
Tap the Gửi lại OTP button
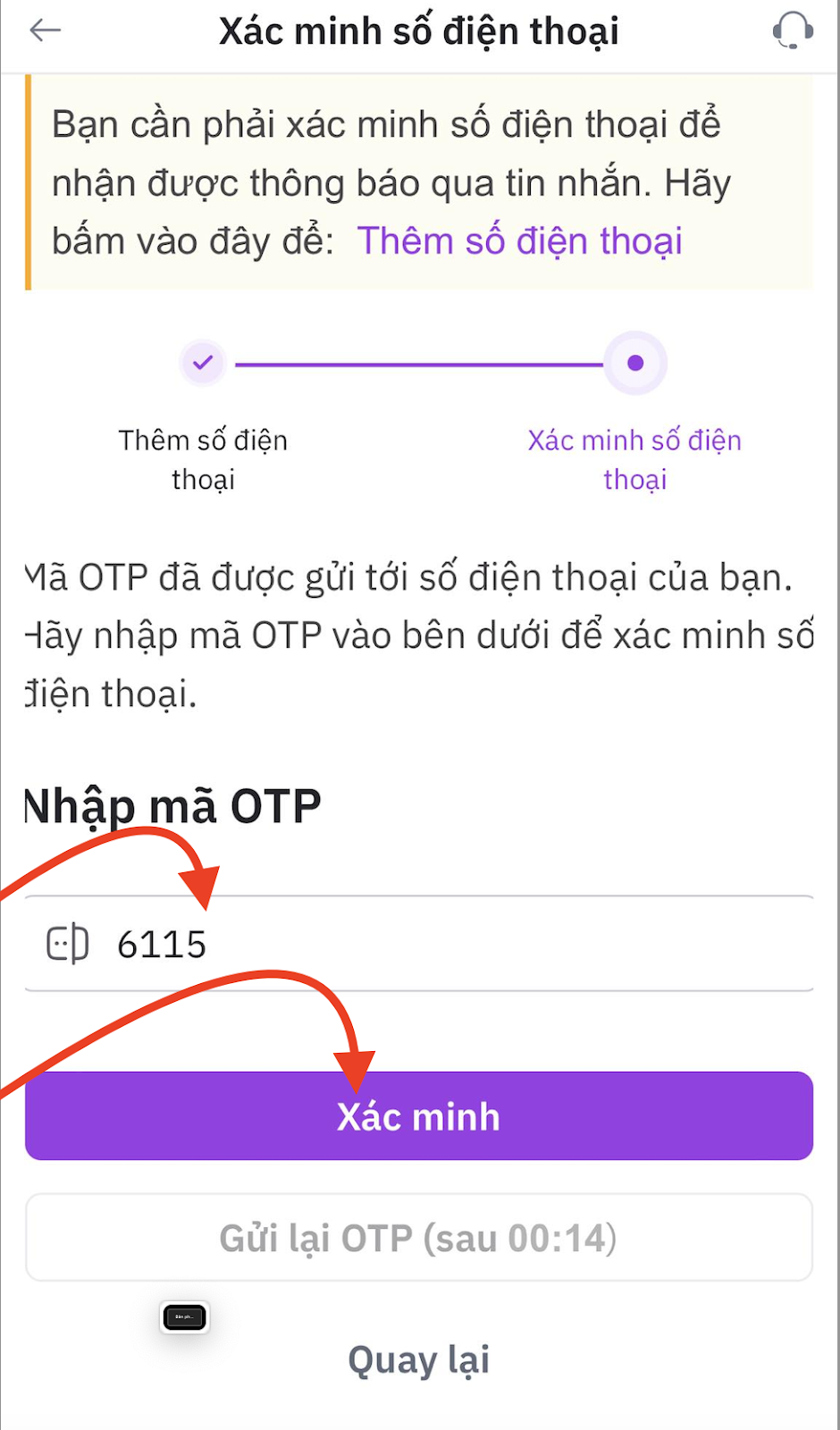418,1238
